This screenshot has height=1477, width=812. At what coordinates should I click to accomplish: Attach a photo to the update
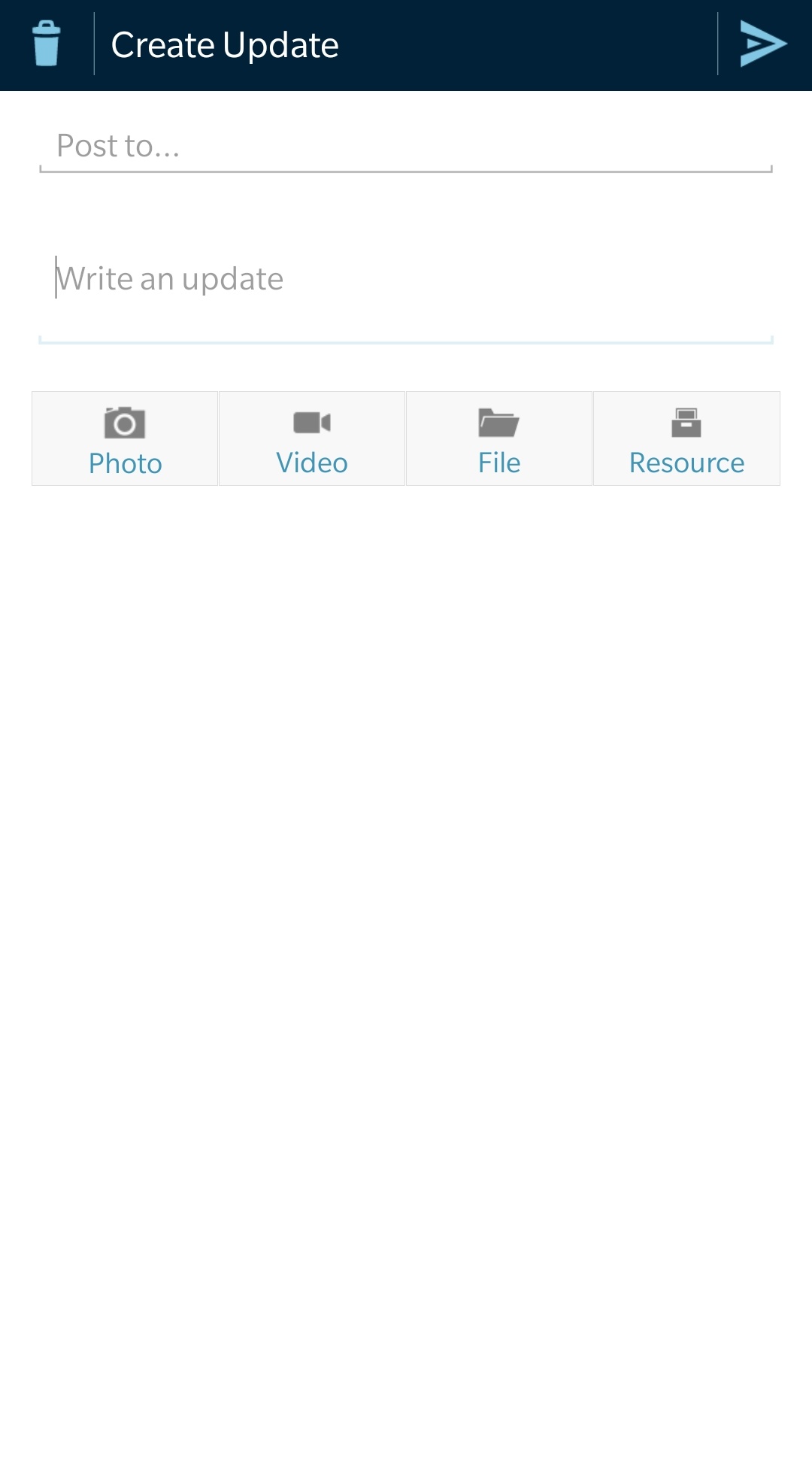point(125,438)
